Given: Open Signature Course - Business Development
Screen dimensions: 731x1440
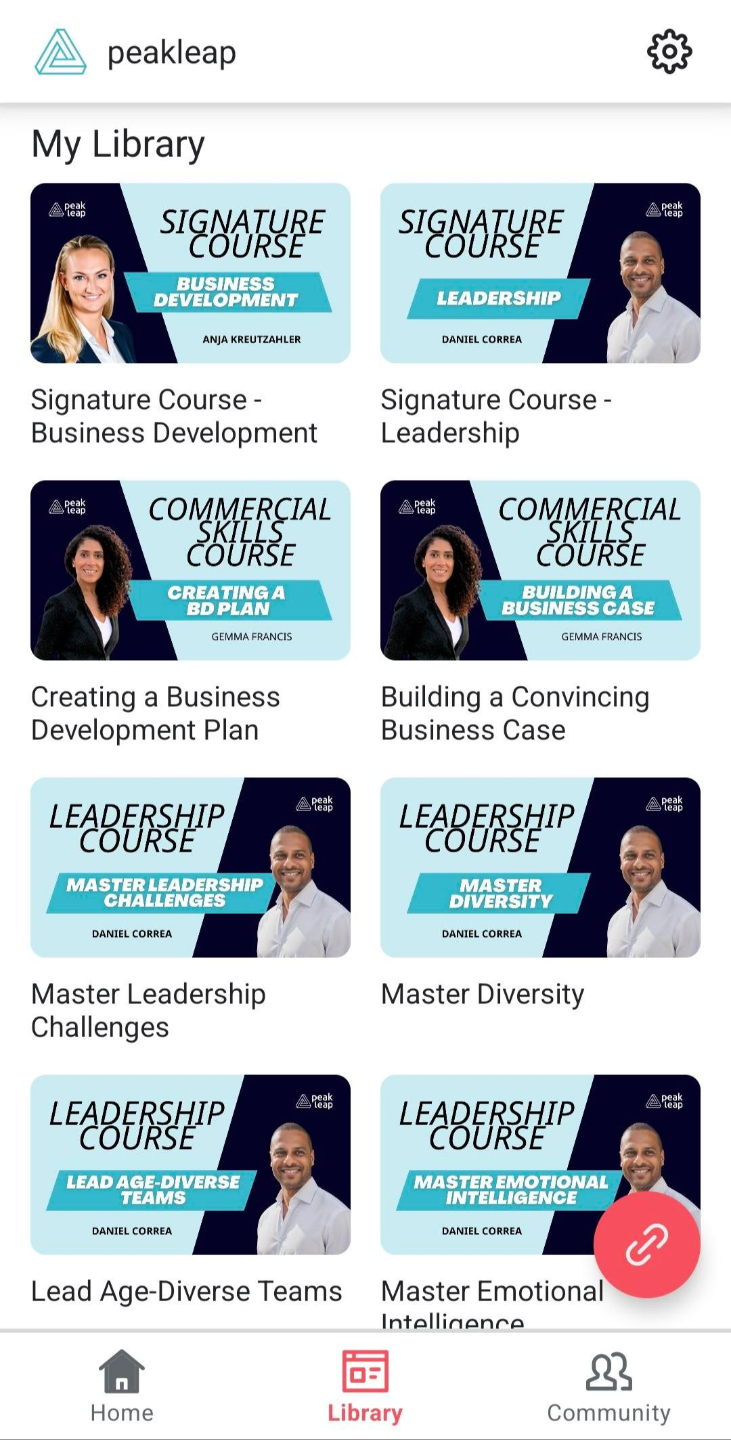Looking at the screenshot, I should [x=190, y=273].
